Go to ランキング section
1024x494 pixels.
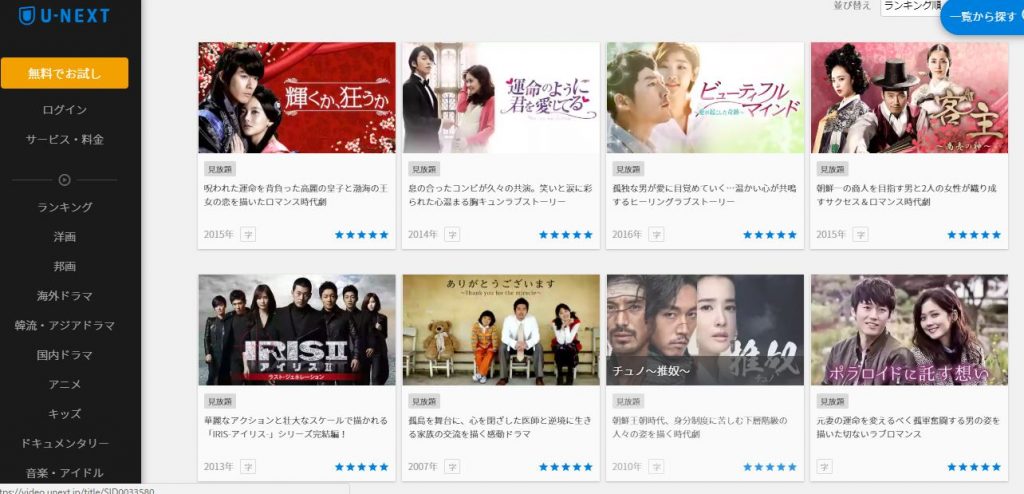click(65, 207)
